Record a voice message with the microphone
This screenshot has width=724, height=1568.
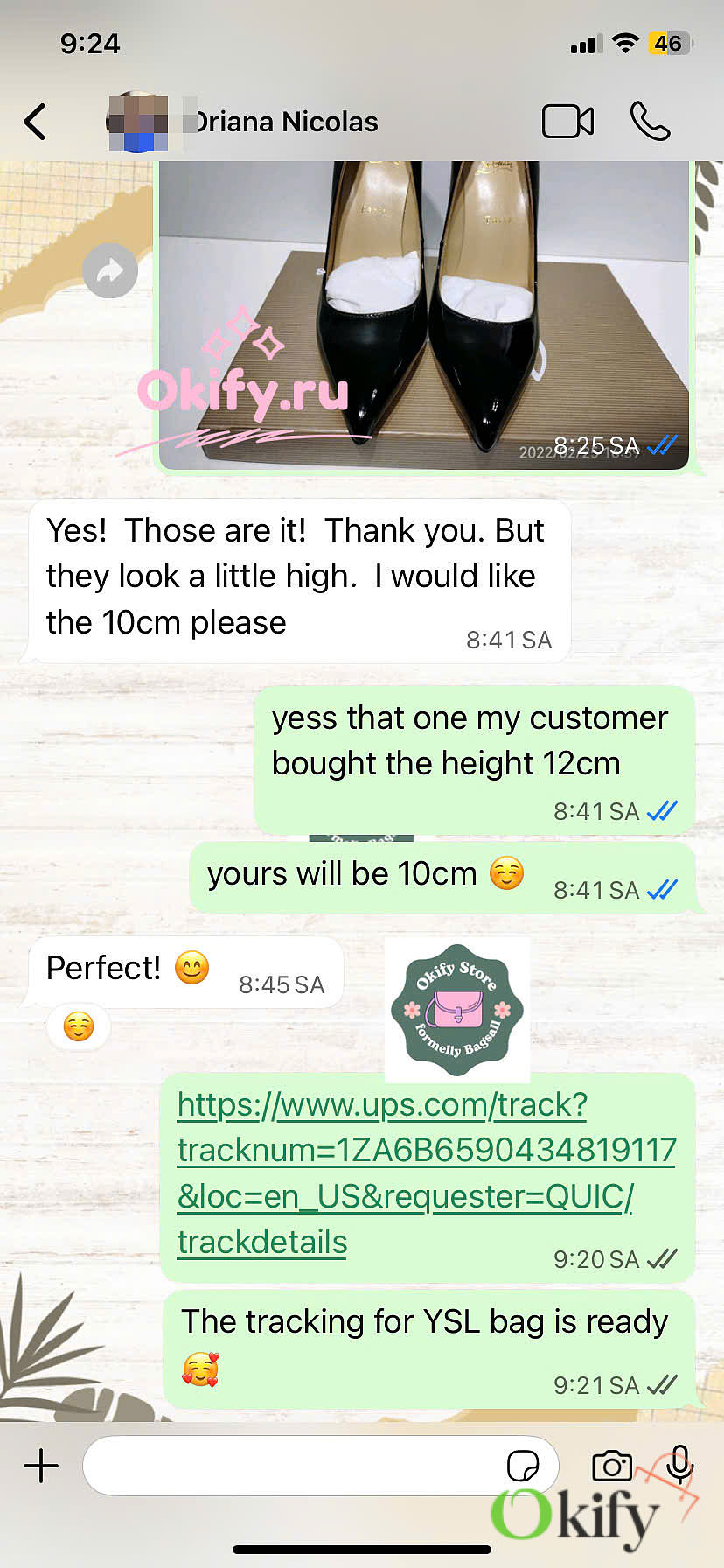[x=679, y=1463]
